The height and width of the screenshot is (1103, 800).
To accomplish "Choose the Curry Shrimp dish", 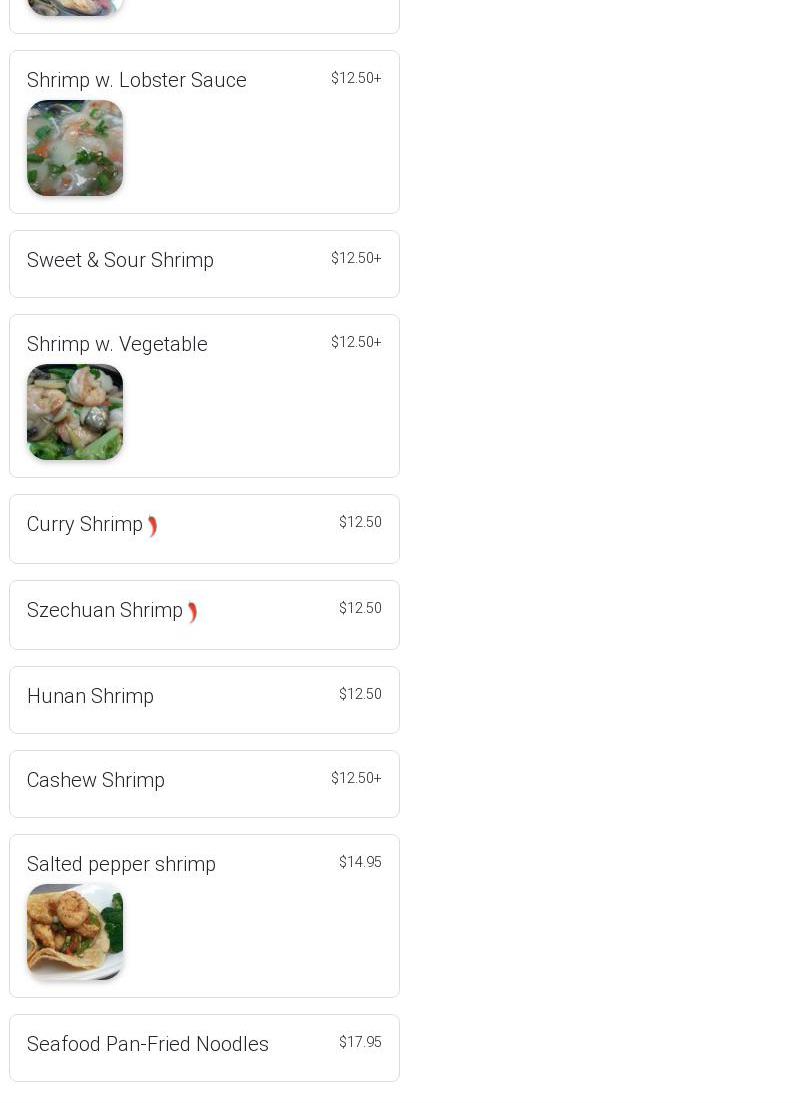I will point(204,529).
